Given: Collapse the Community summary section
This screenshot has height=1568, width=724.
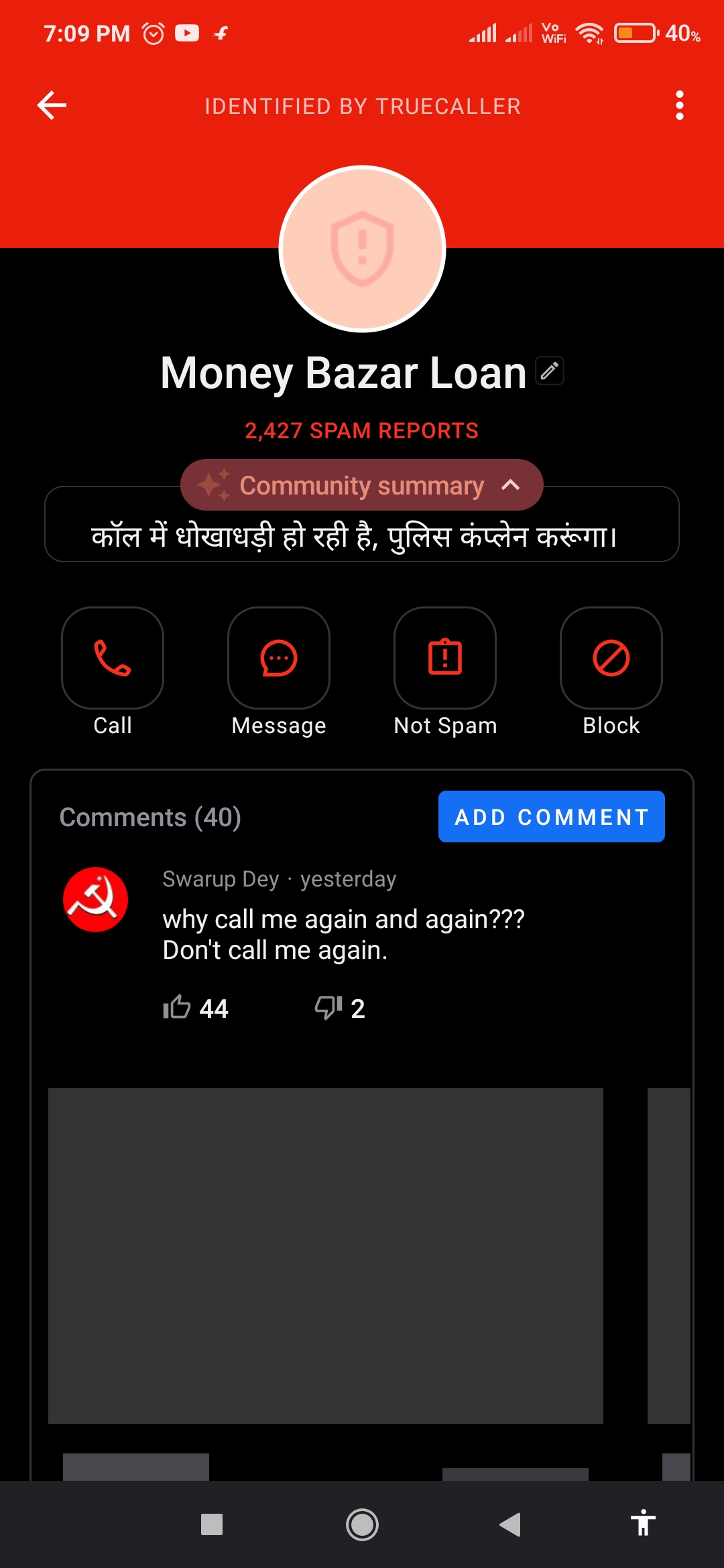Looking at the screenshot, I should click(510, 485).
